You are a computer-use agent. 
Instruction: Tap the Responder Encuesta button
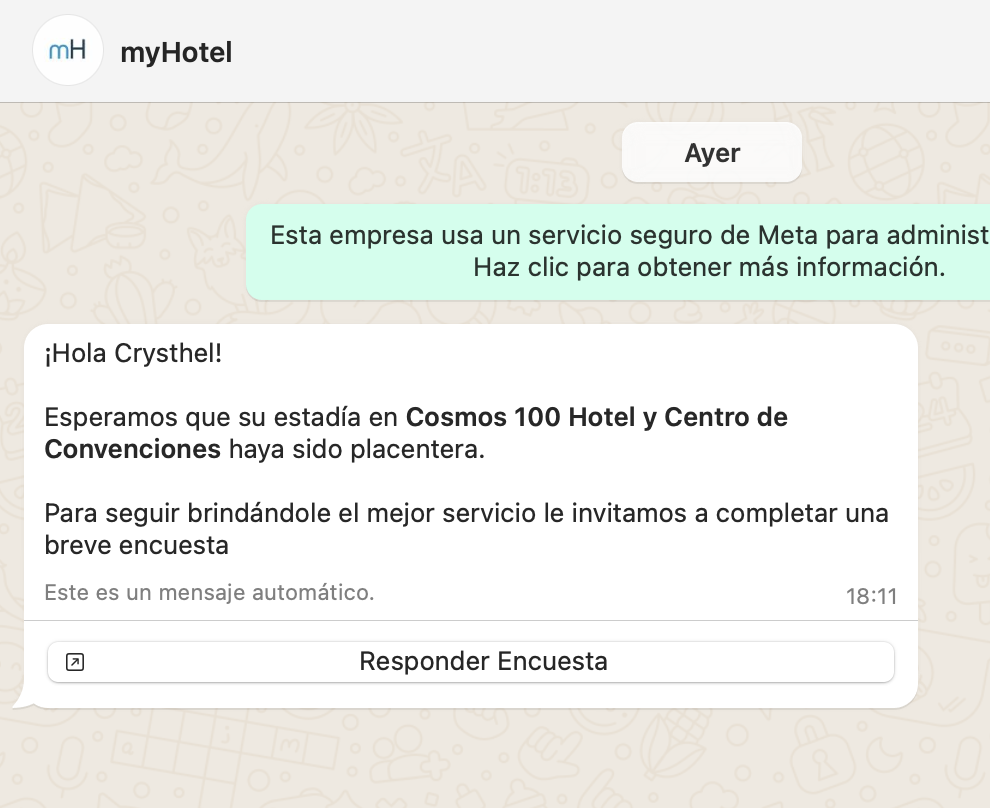471,662
